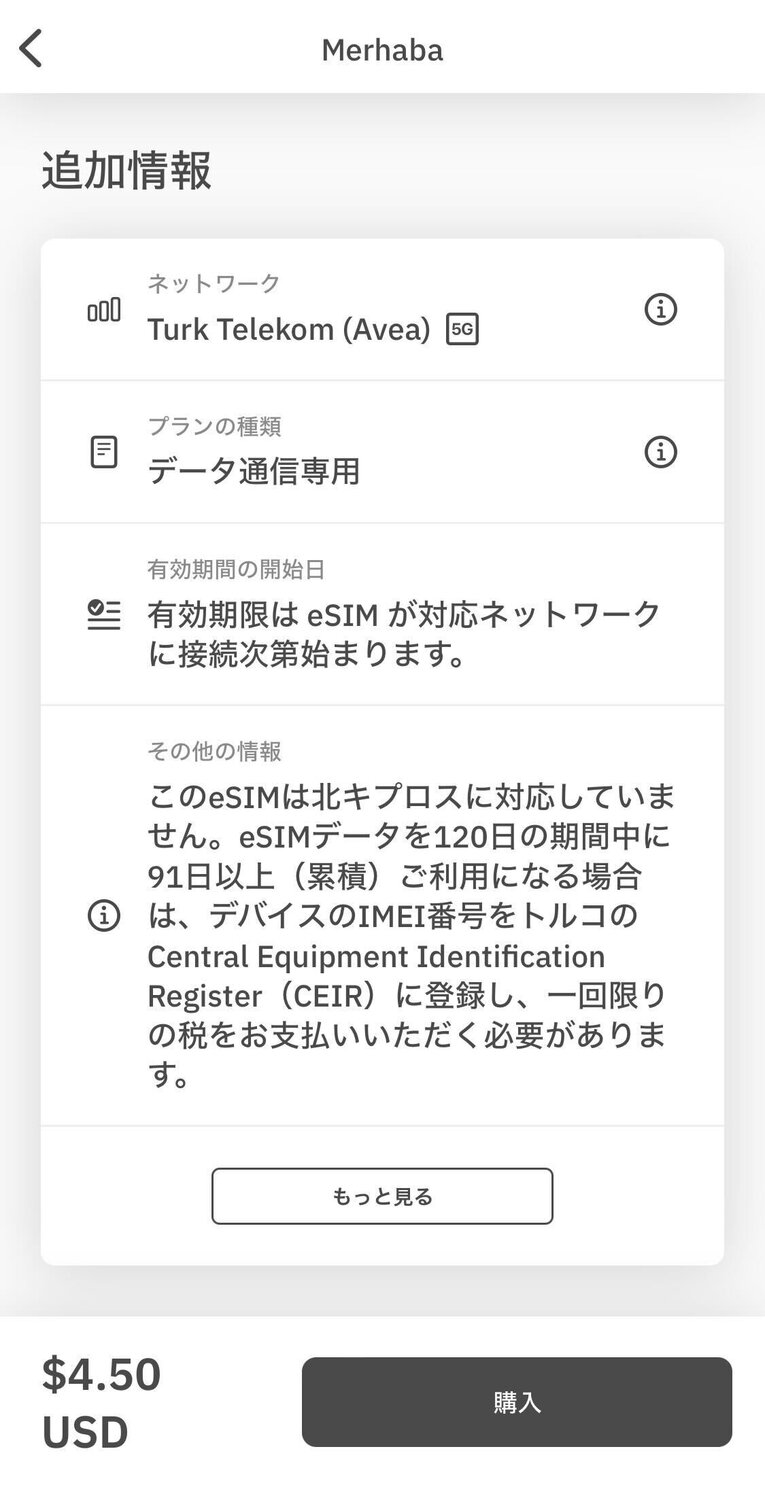This screenshot has height=1500, width=765.
Task: Select the plan document icon
Action: pos(104,452)
